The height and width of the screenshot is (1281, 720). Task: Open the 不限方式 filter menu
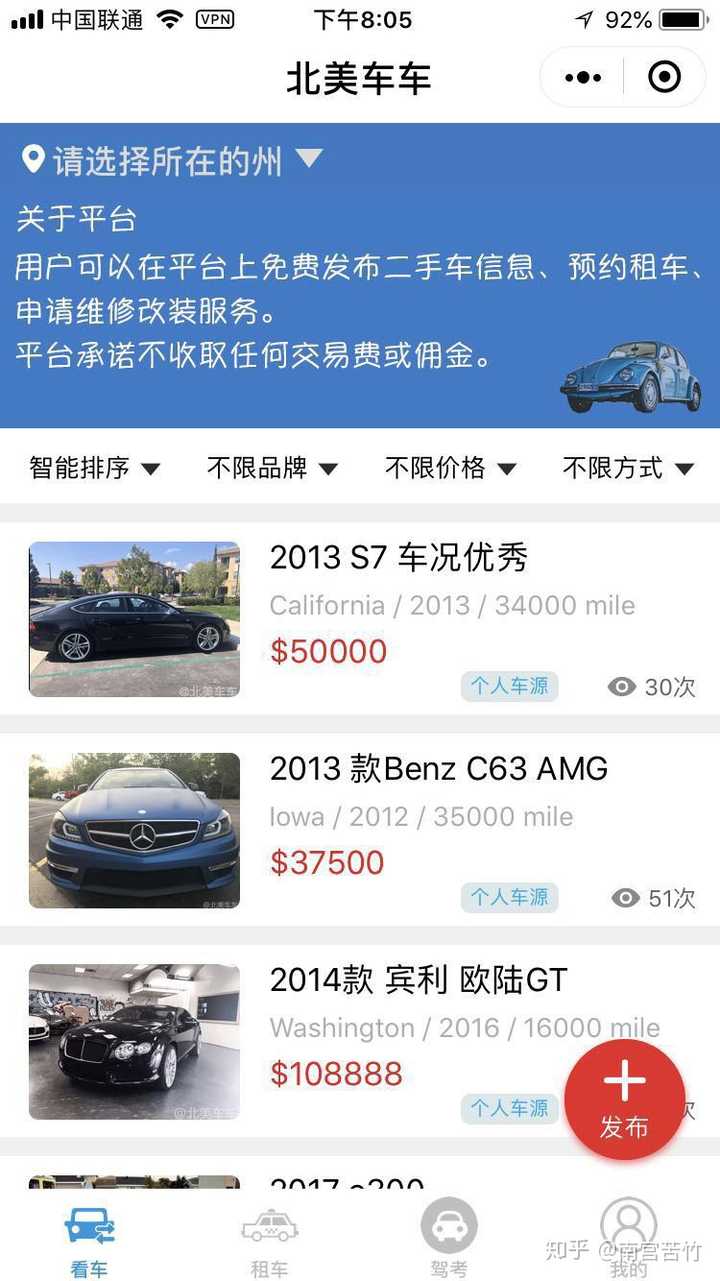click(627, 468)
